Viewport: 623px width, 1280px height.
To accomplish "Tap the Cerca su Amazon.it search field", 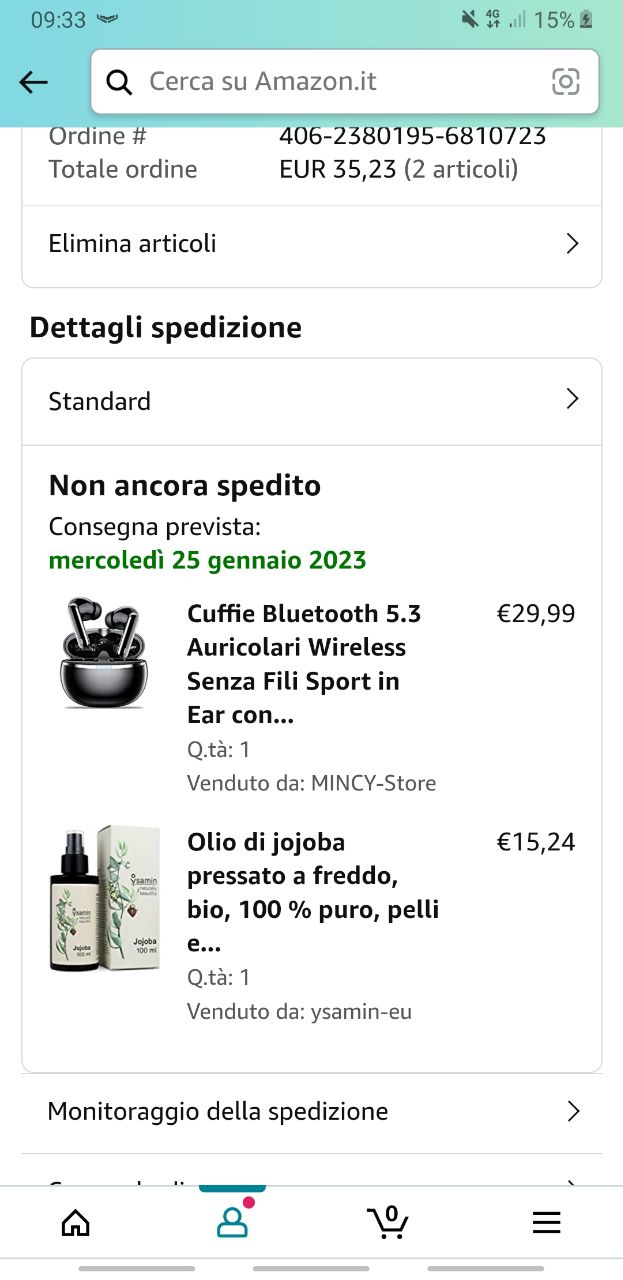I will coord(330,82).
